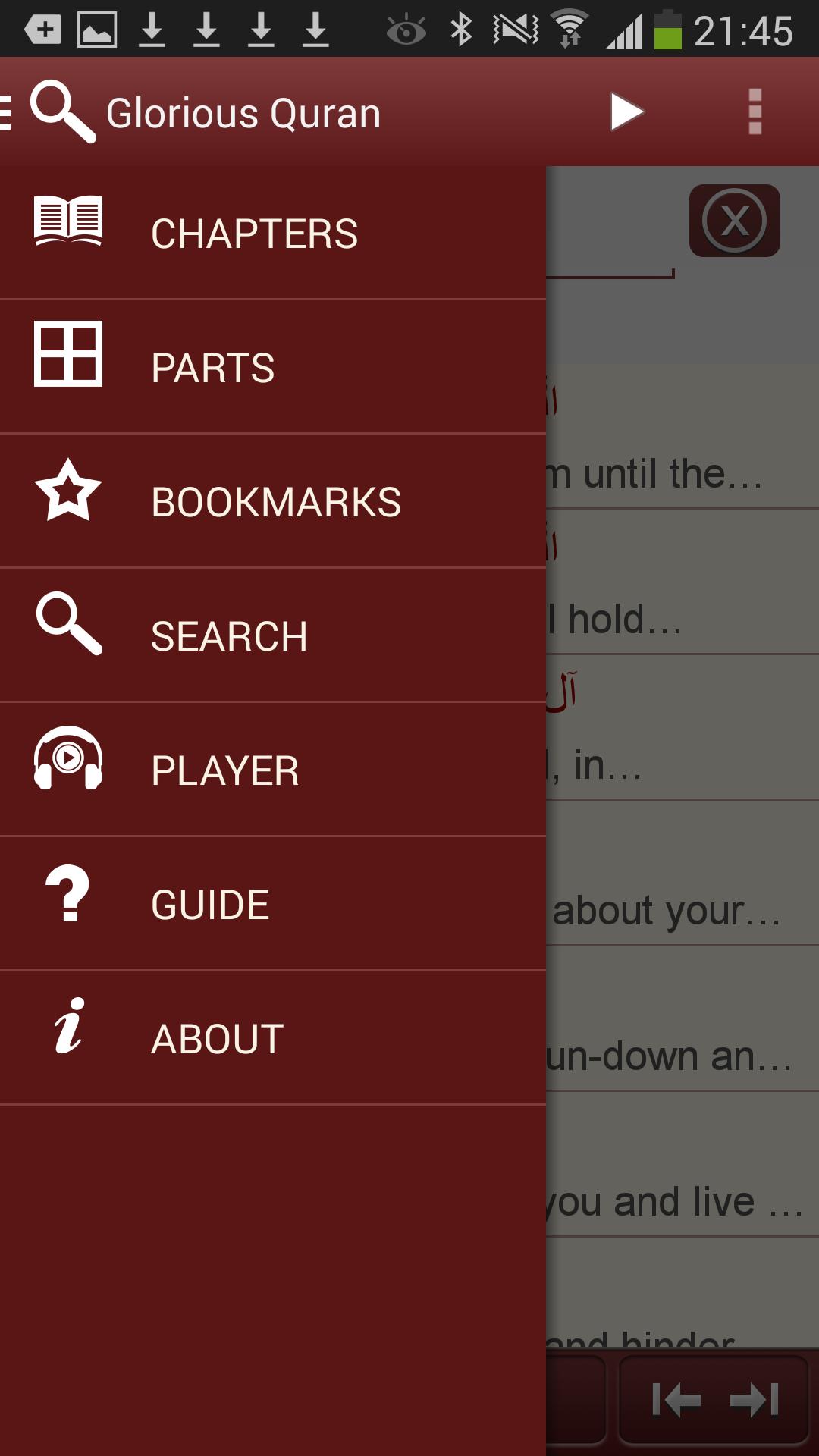Tap the X close button

point(734,221)
